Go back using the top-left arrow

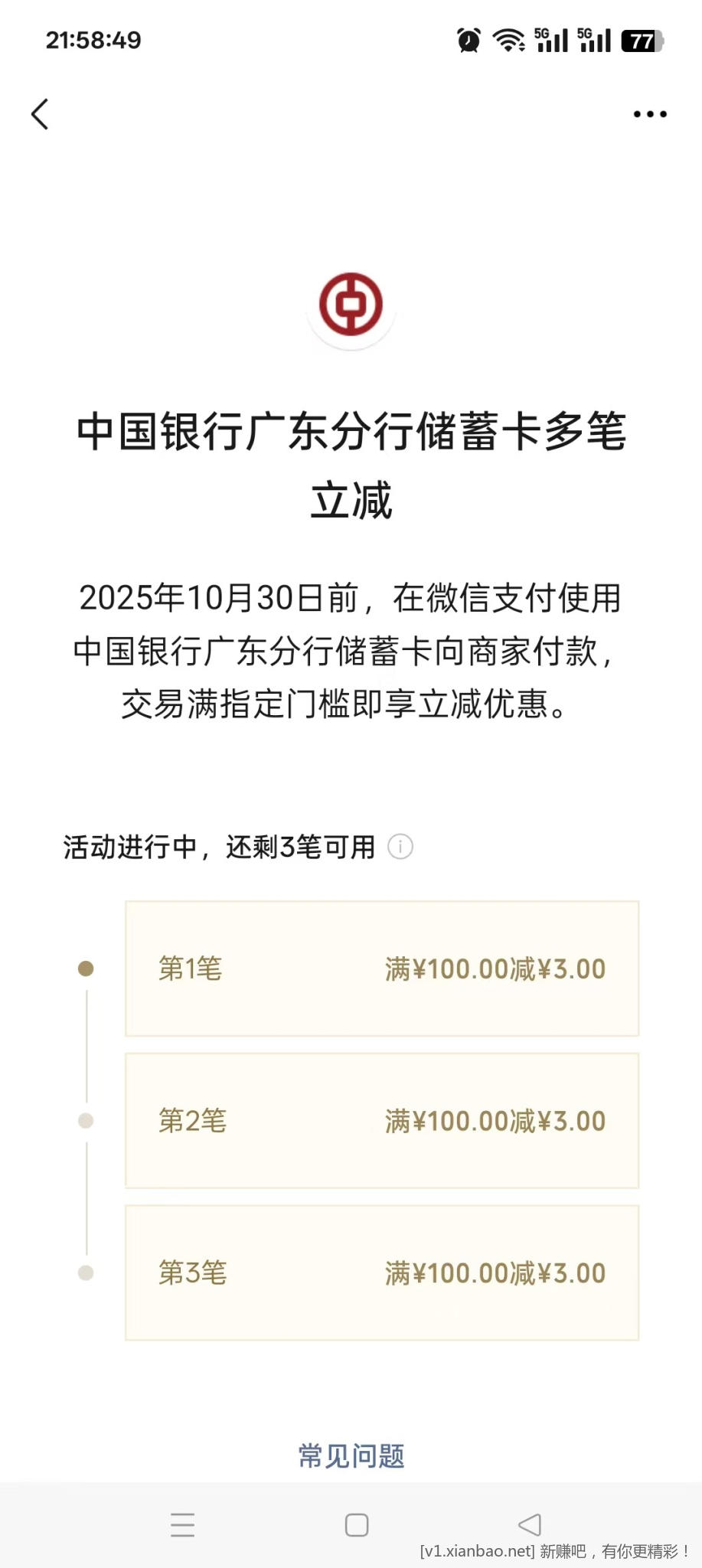coord(40,115)
